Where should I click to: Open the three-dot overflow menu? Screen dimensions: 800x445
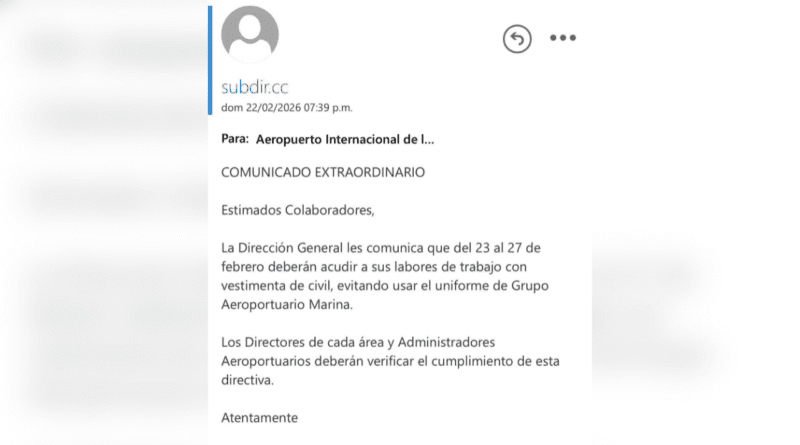click(563, 39)
